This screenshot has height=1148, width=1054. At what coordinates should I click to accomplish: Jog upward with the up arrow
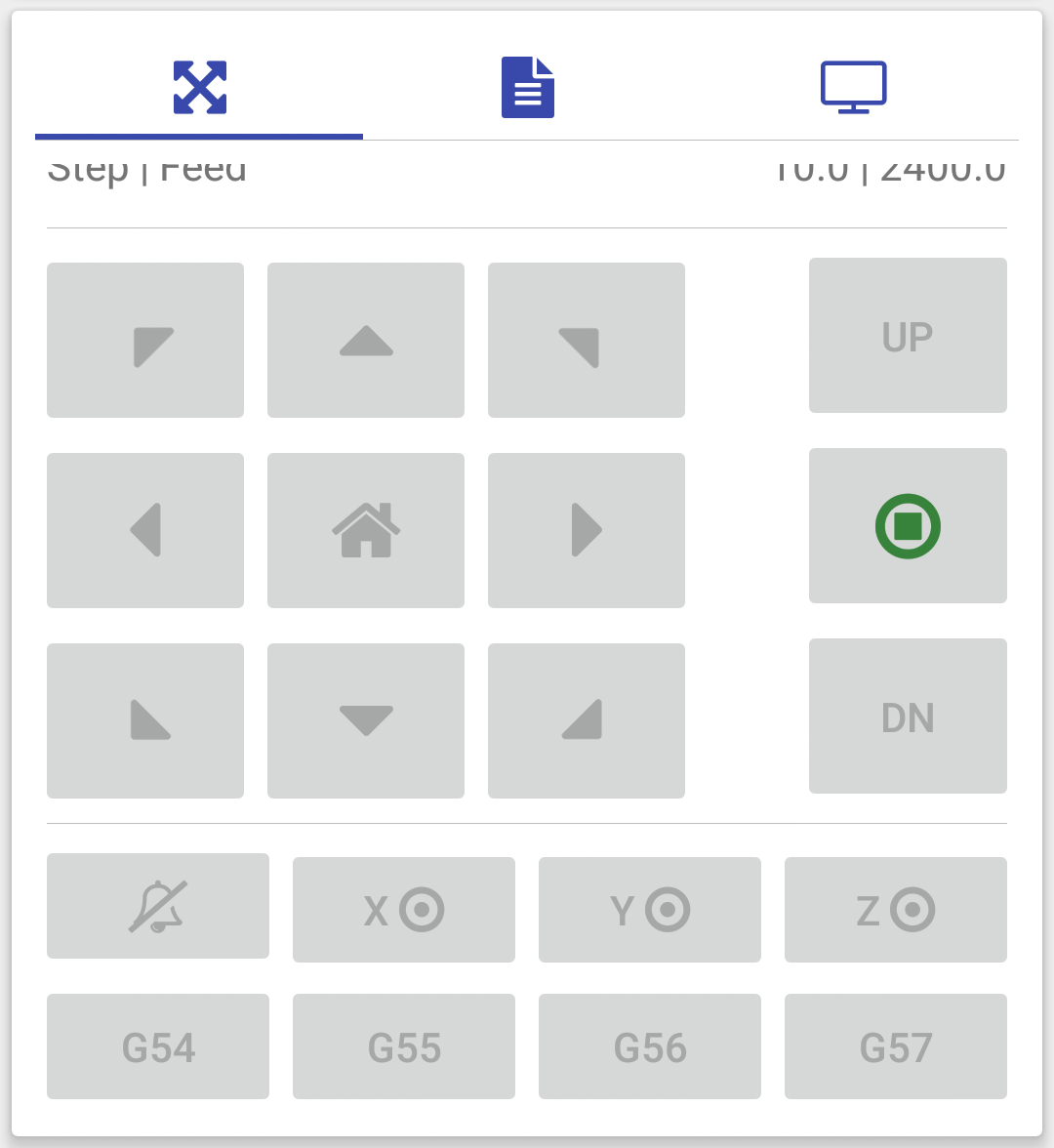click(x=366, y=340)
